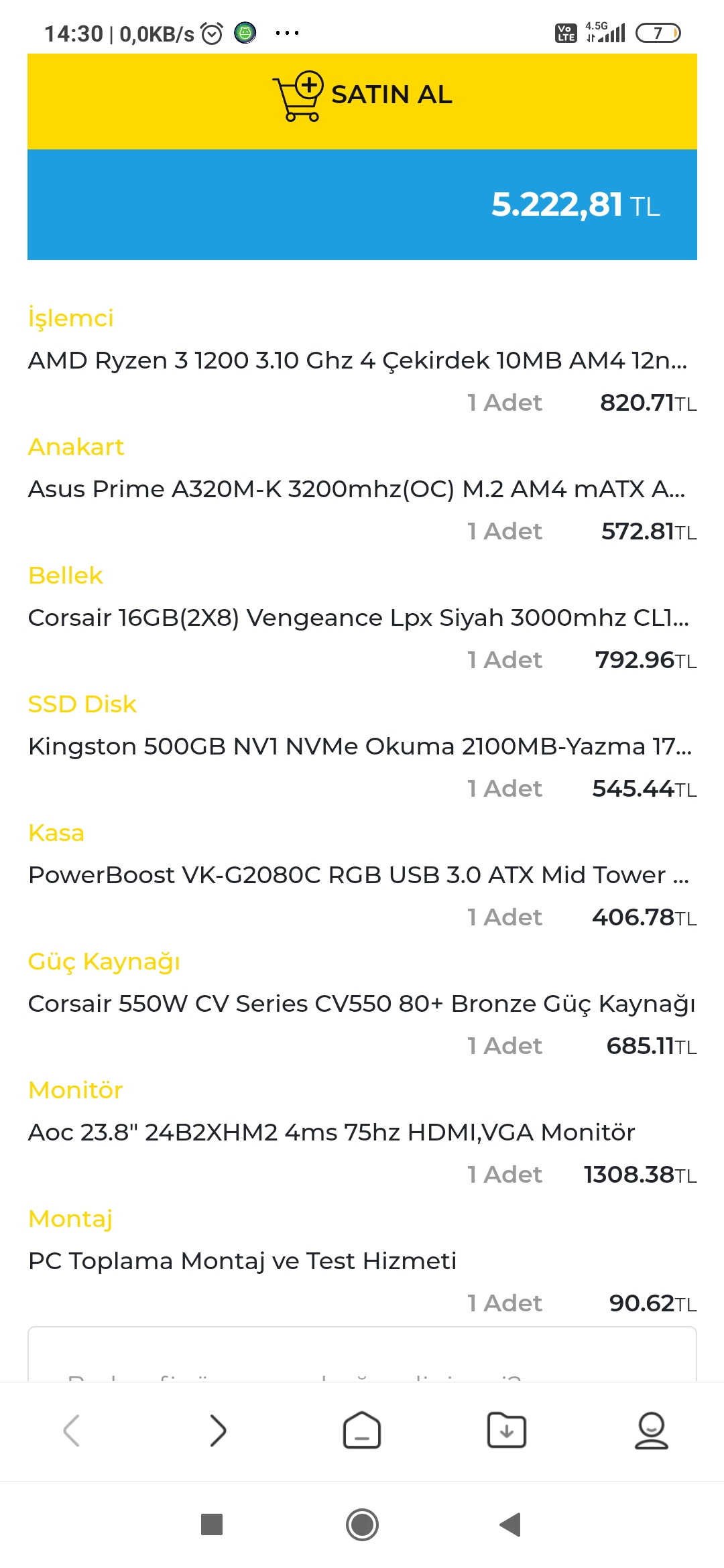Image resolution: width=724 pixels, height=1568 pixels.
Task: Go forward in the browser
Action: pyautogui.click(x=217, y=1431)
